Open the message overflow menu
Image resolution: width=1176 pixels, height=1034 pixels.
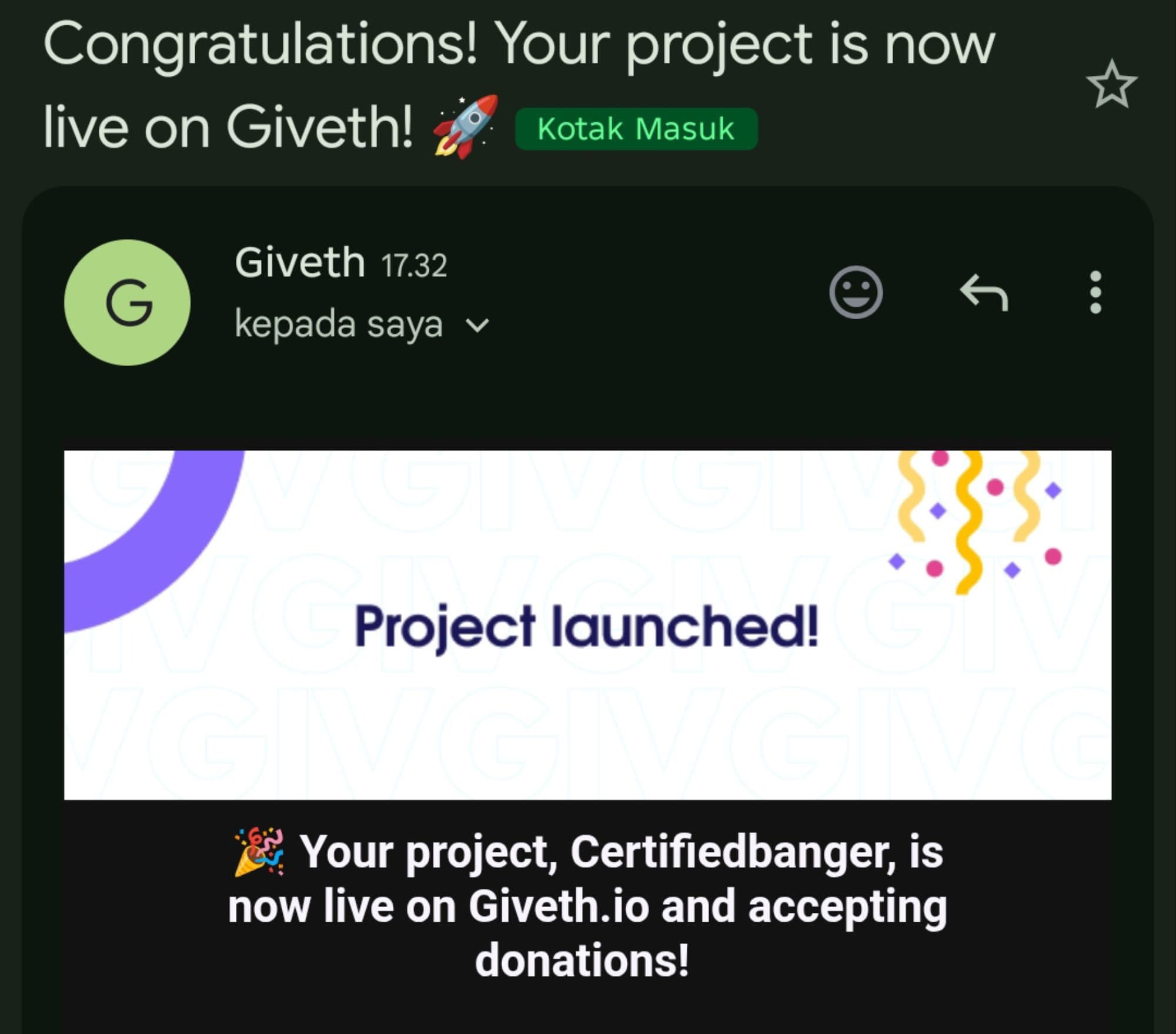click(x=1095, y=292)
